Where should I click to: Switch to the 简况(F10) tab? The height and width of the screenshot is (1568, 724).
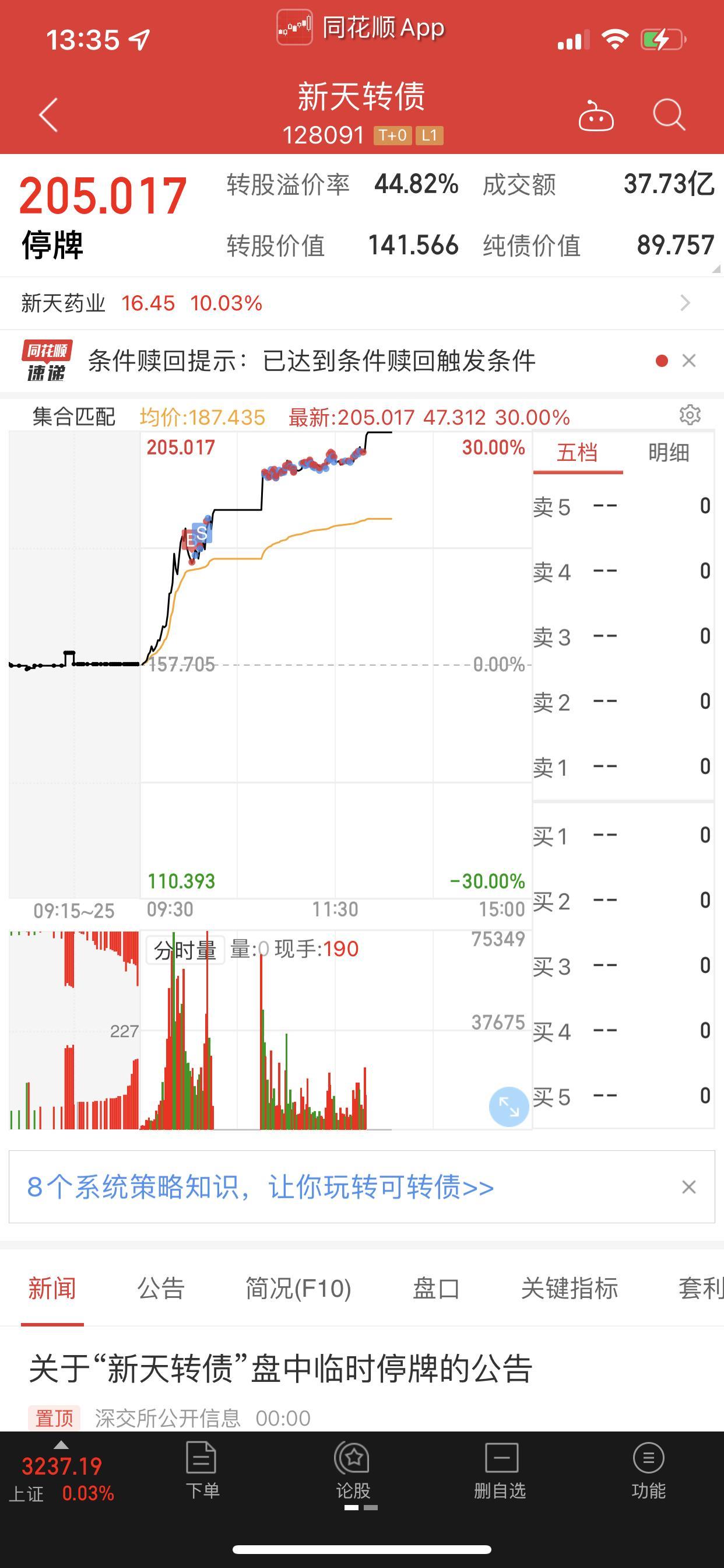point(298,1289)
